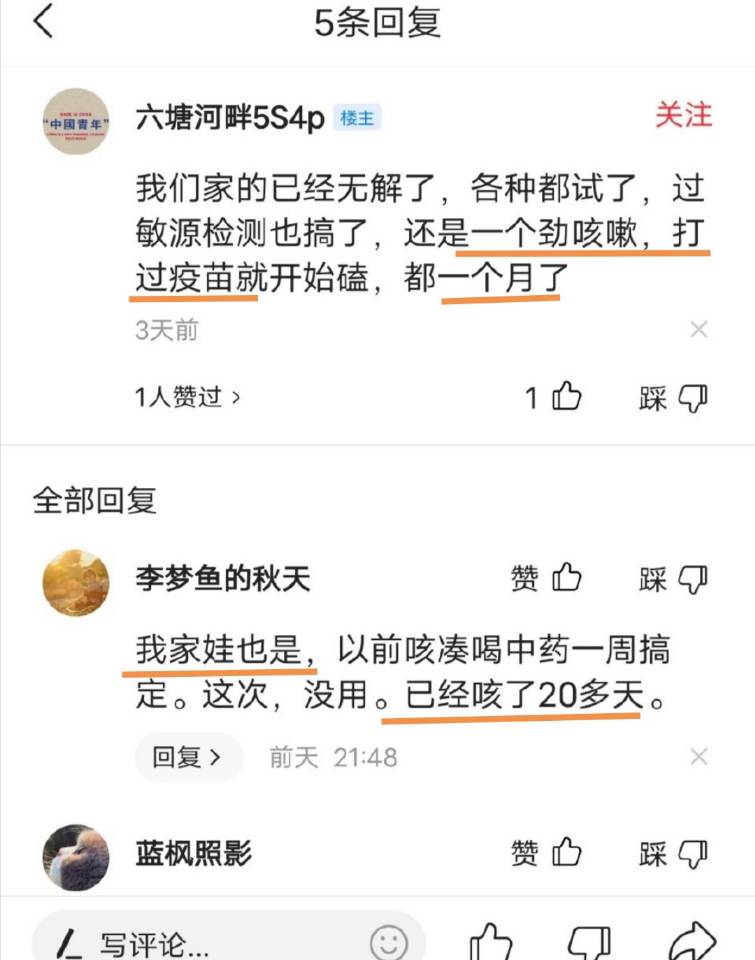Screen dimensions: 755x960
Task: Tap the thumbs-down in the bottom bar
Action: tap(590, 942)
